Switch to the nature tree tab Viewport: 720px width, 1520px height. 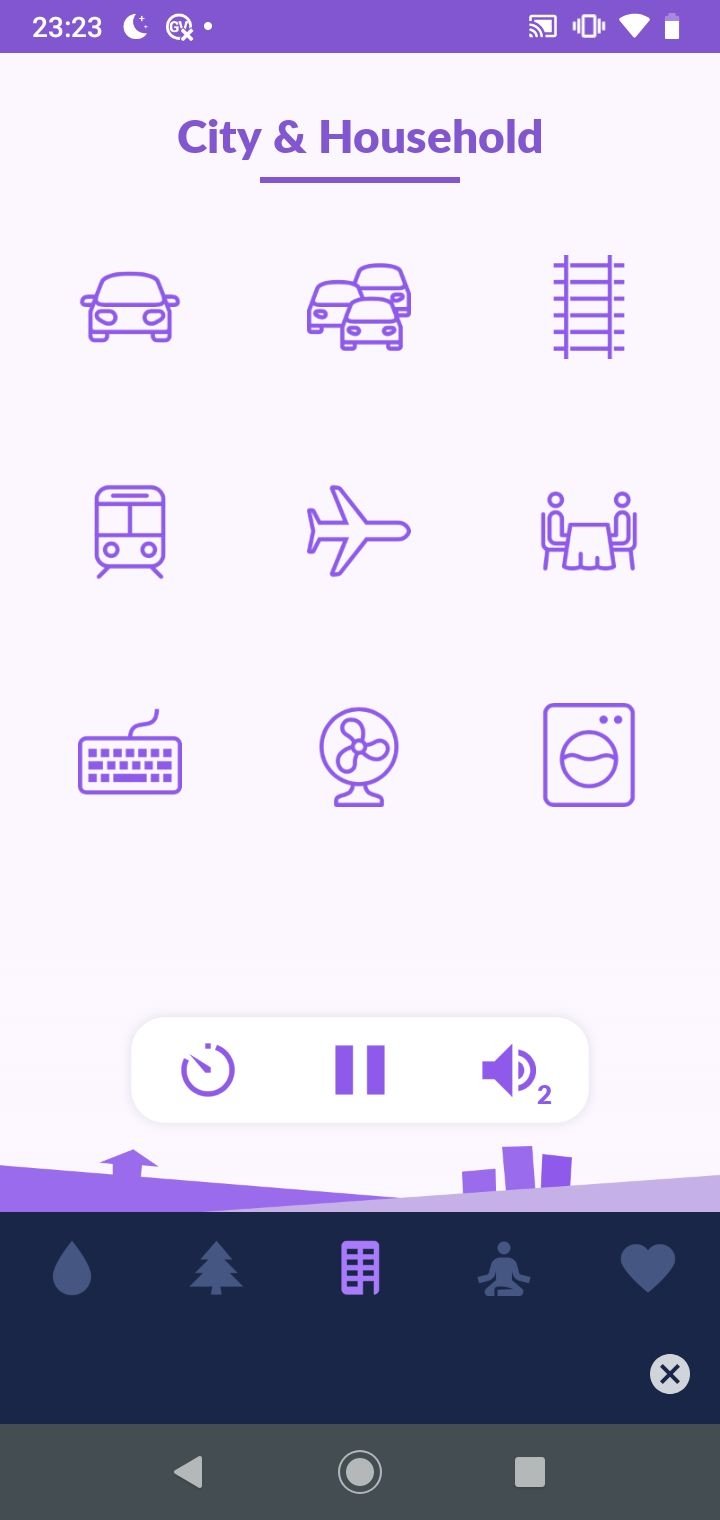(216, 1269)
